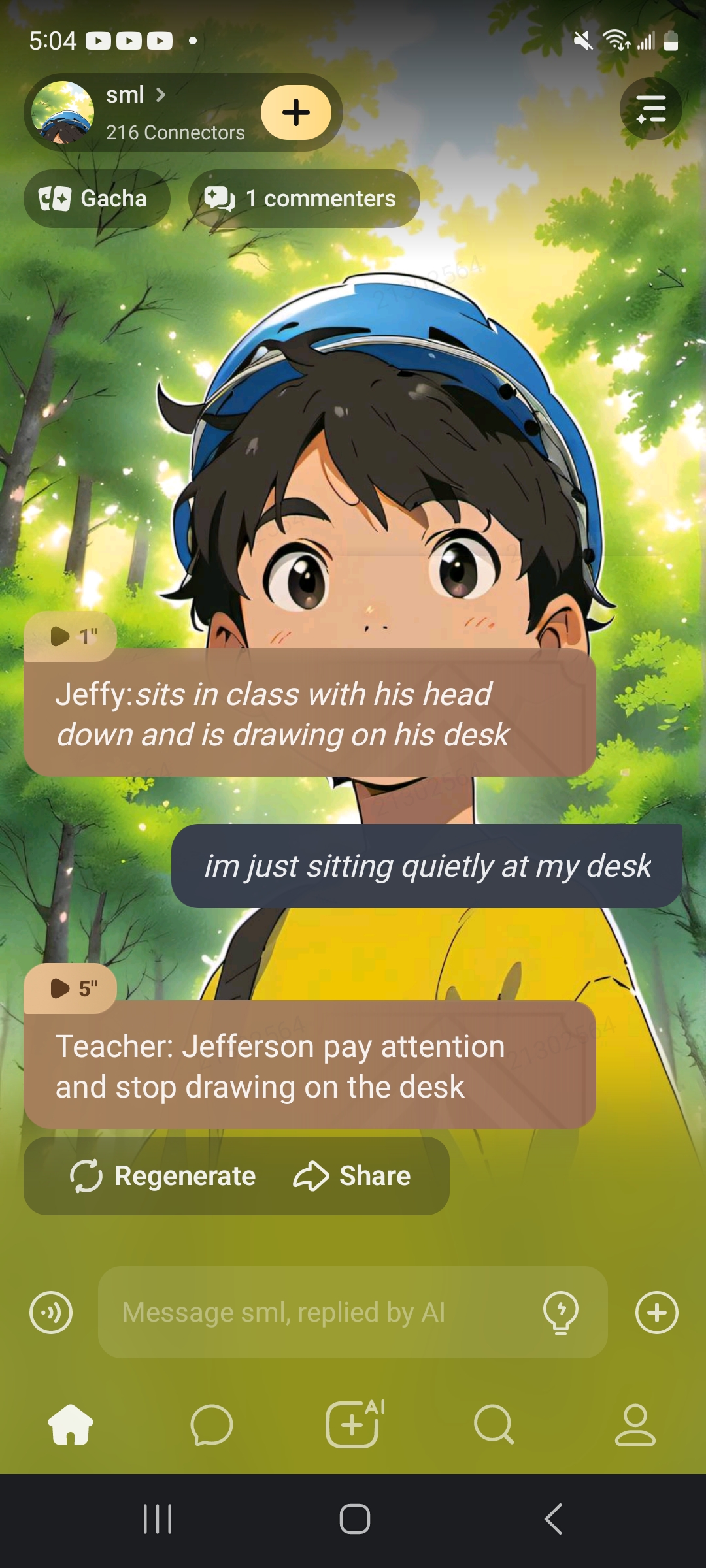The width and height of the screenshot is (706, 1568).
Task: Play the 5-second voice clip on Teacher's message
Action: (71, 988)
